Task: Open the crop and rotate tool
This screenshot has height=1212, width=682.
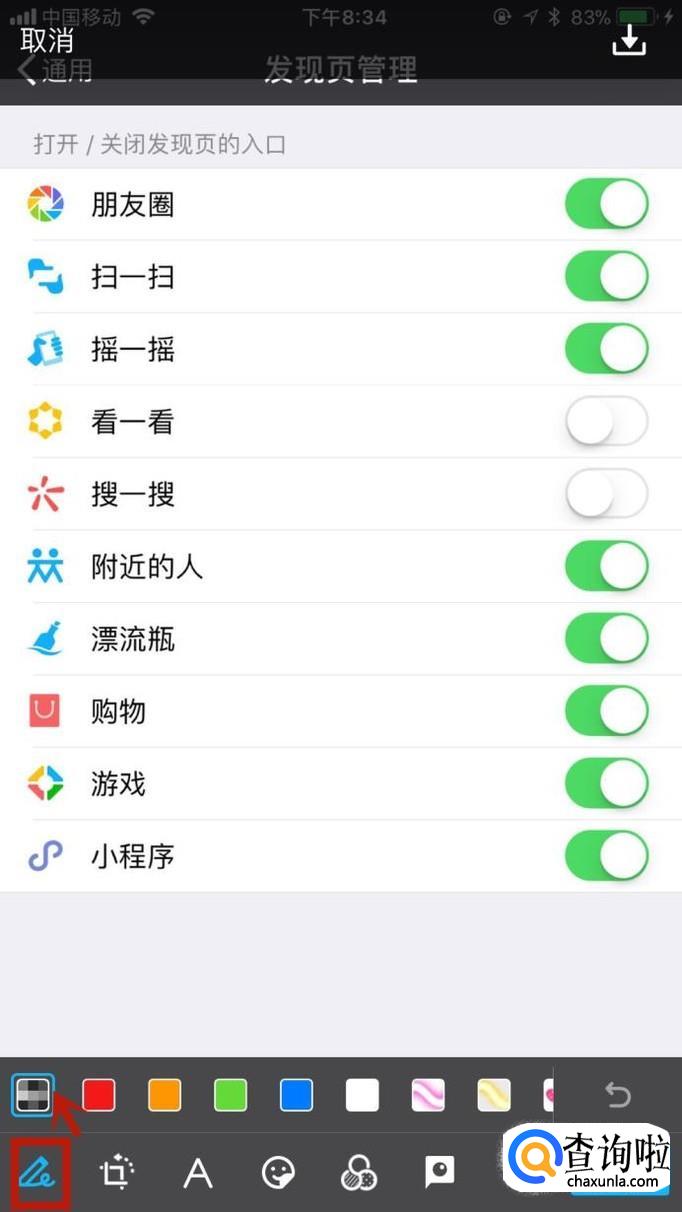Action: click(x=117, y=1172)
